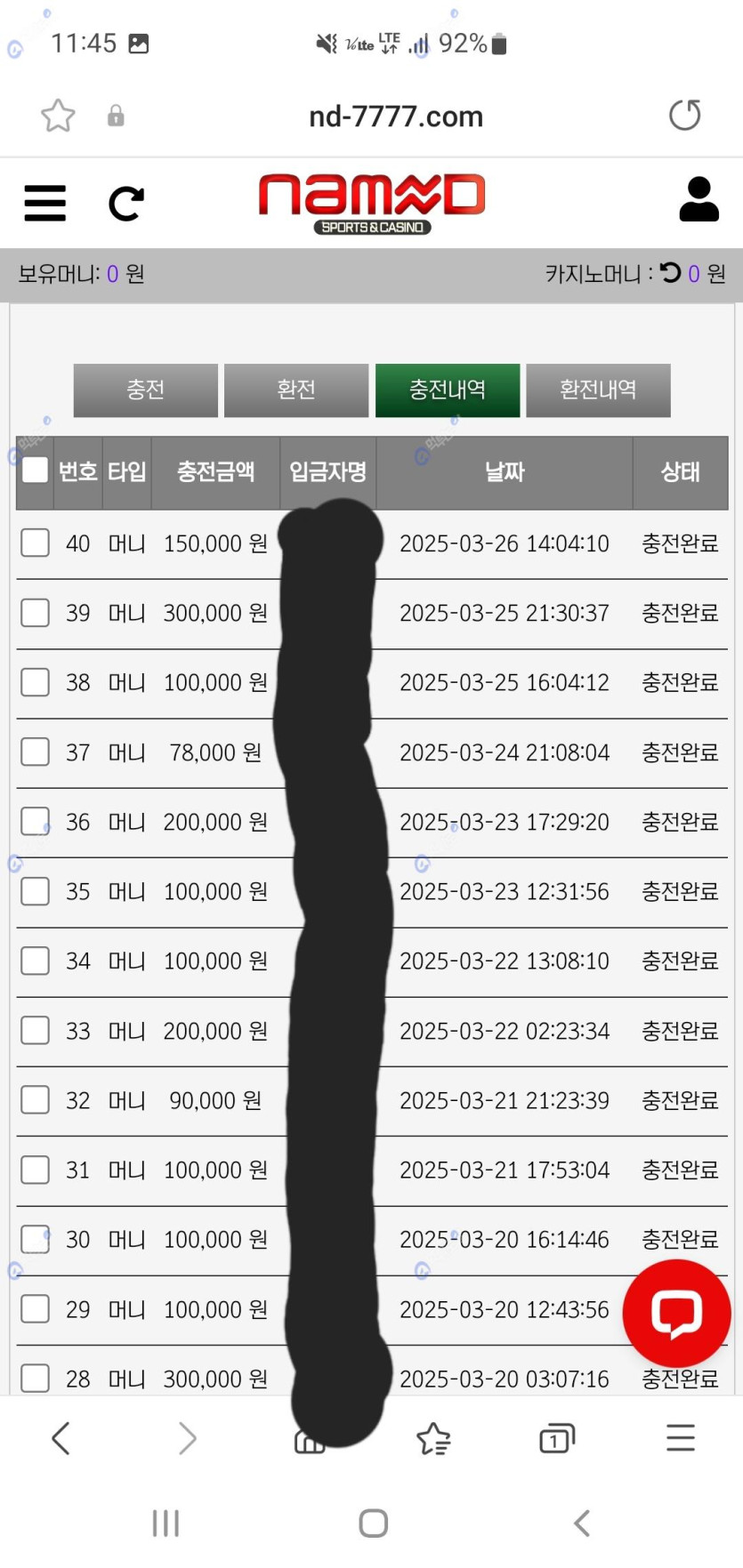
Task: Open the hamburger menu
Action: click(44, 203)
